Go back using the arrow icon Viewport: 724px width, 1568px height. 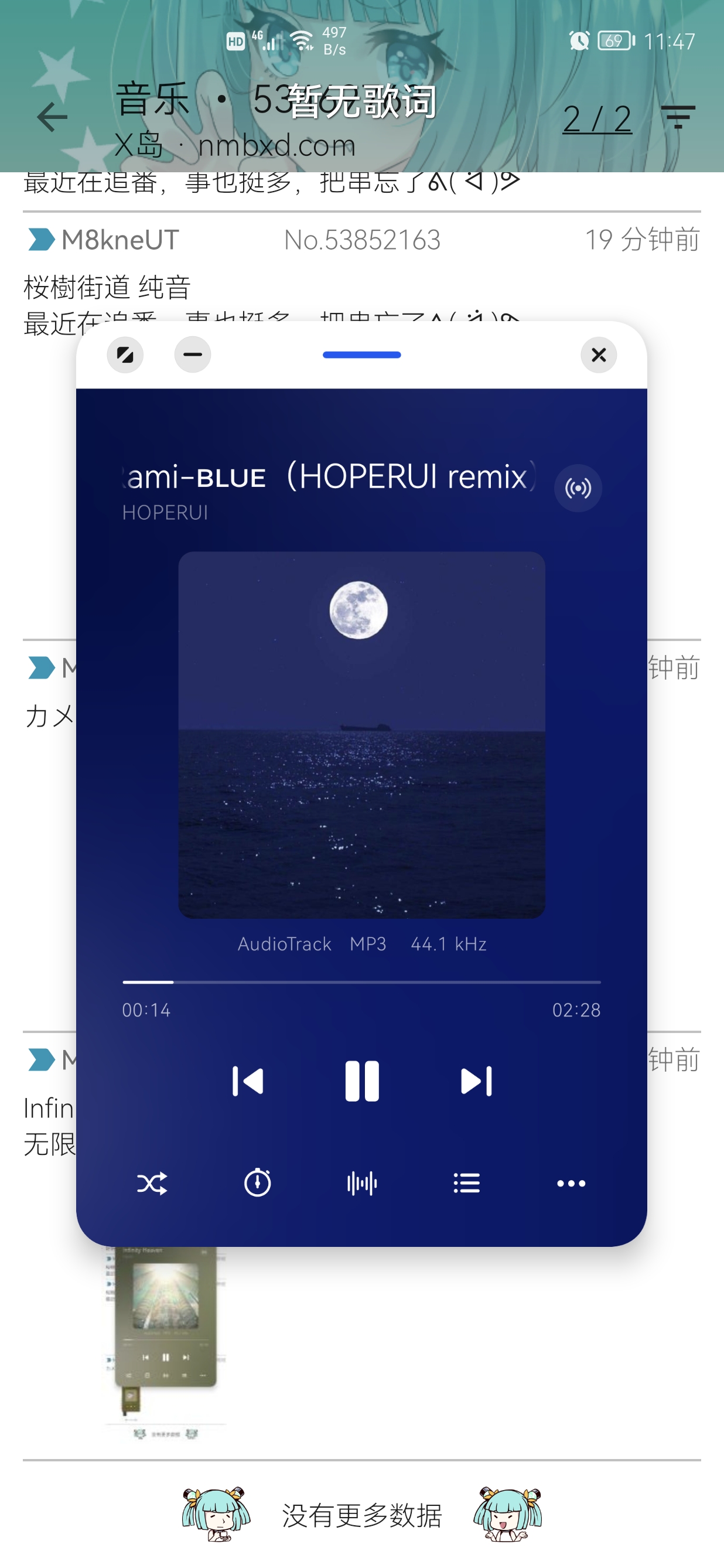(x=52, y=117)
